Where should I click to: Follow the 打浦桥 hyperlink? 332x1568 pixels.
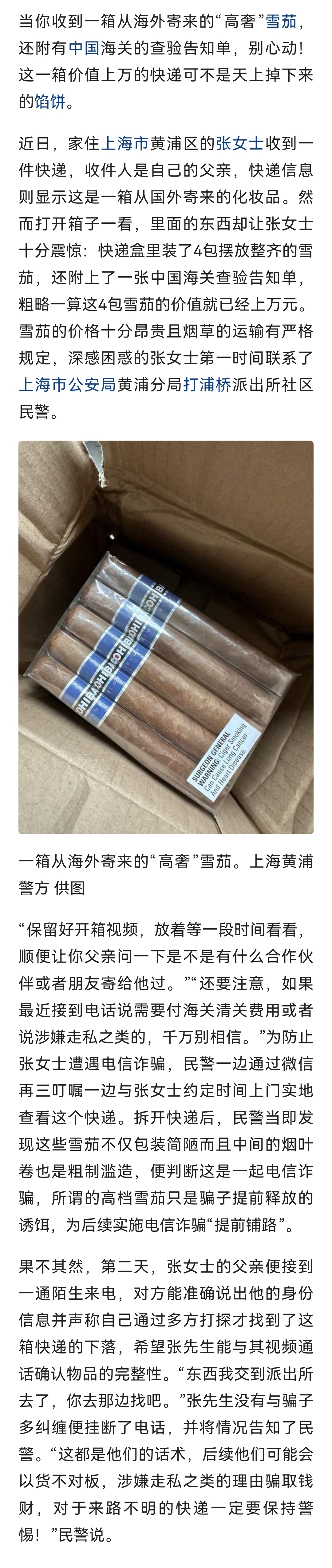coord(207,385)
